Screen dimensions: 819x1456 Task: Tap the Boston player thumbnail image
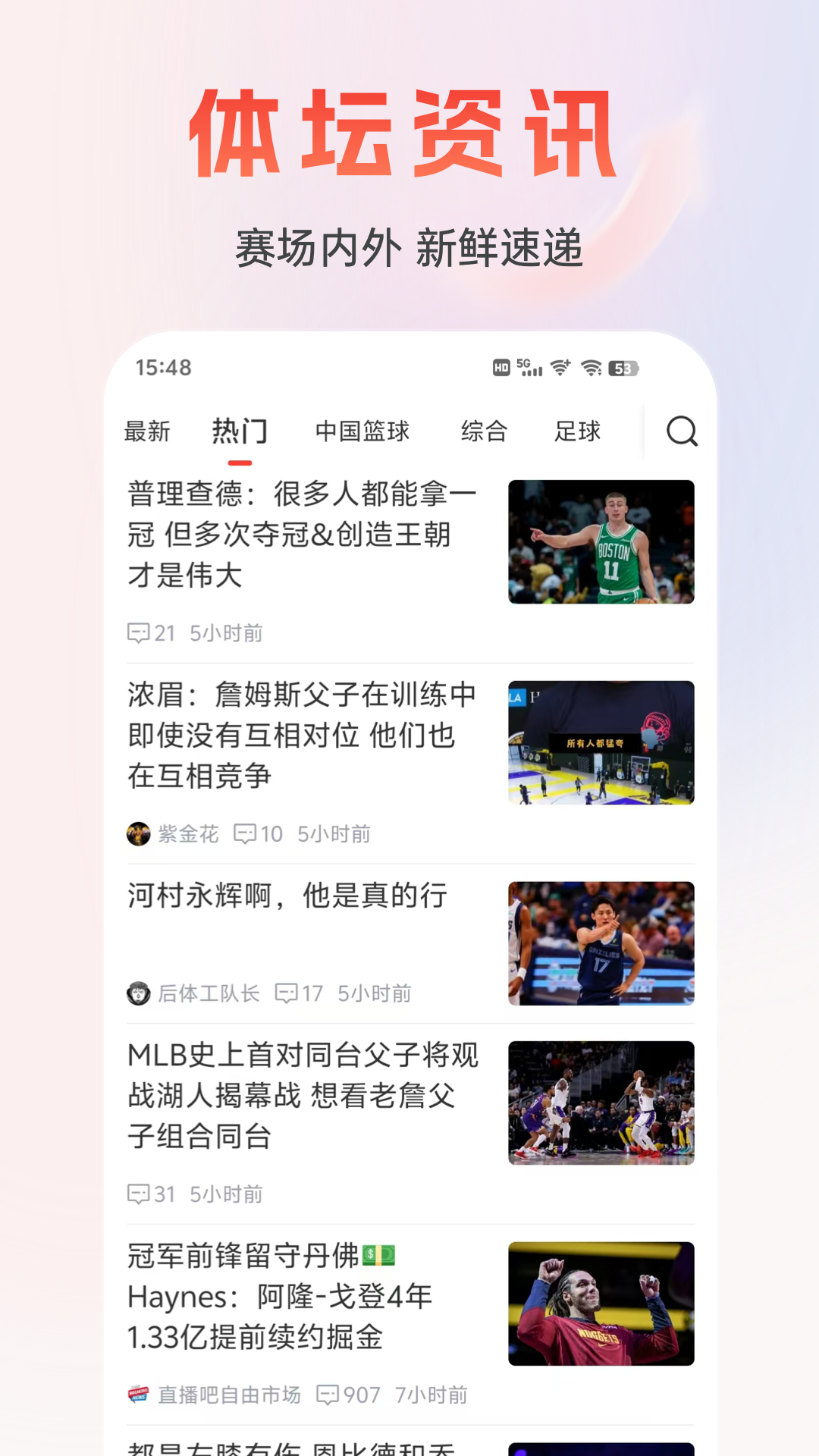pos(601,540)
